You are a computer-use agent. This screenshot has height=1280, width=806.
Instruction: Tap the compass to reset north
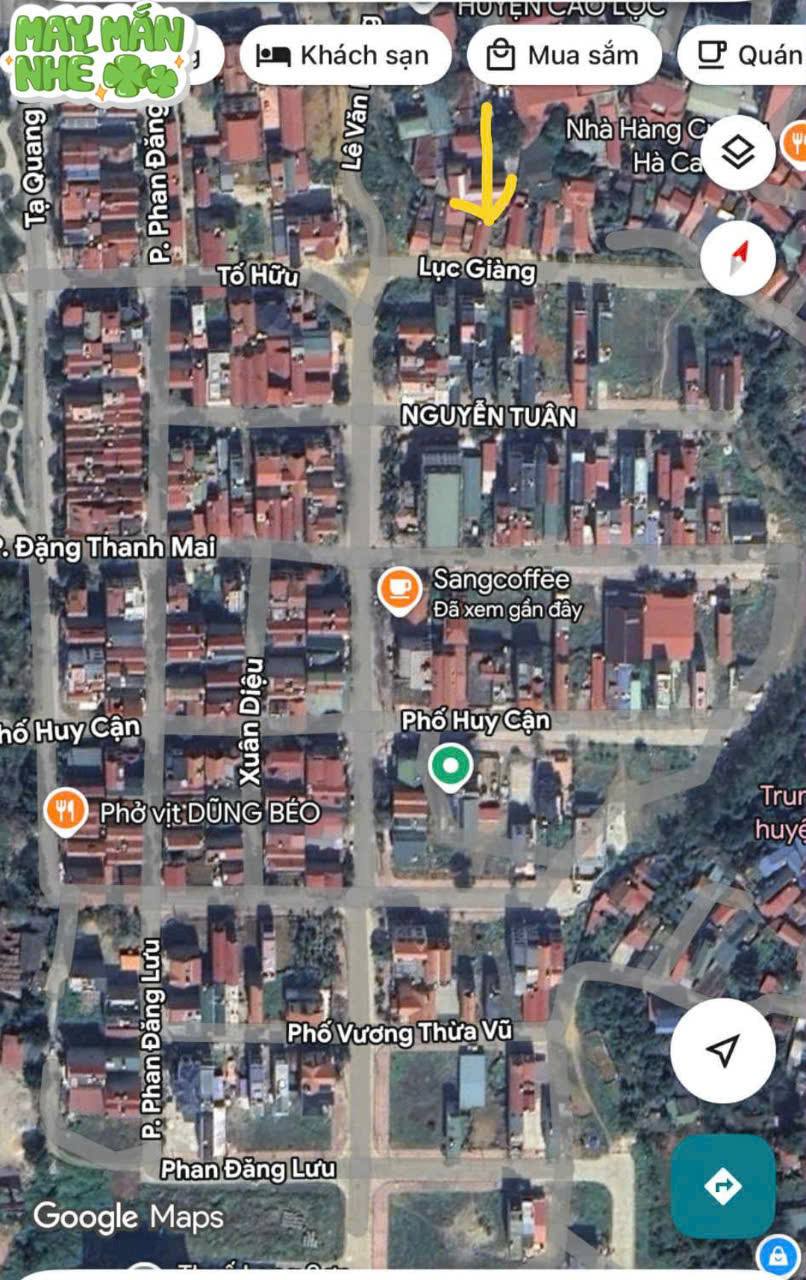pos(738,258)
